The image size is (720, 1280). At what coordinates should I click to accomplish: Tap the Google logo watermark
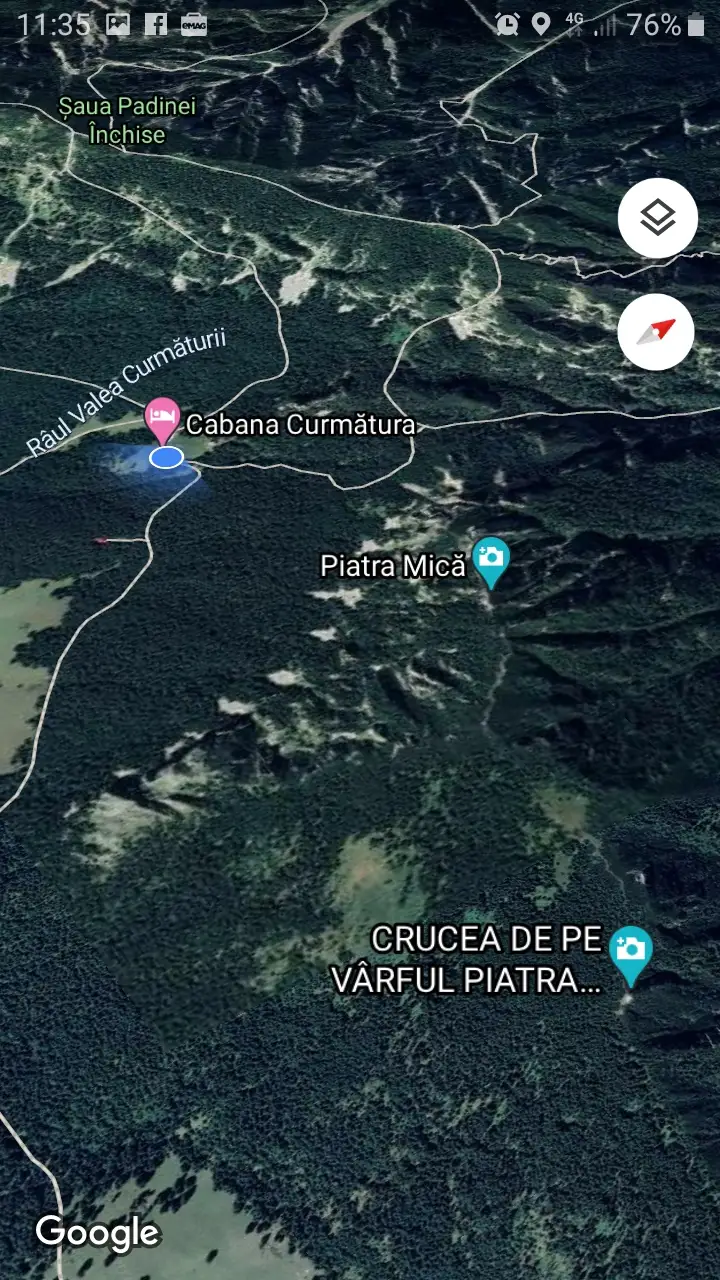(97, 1233)
